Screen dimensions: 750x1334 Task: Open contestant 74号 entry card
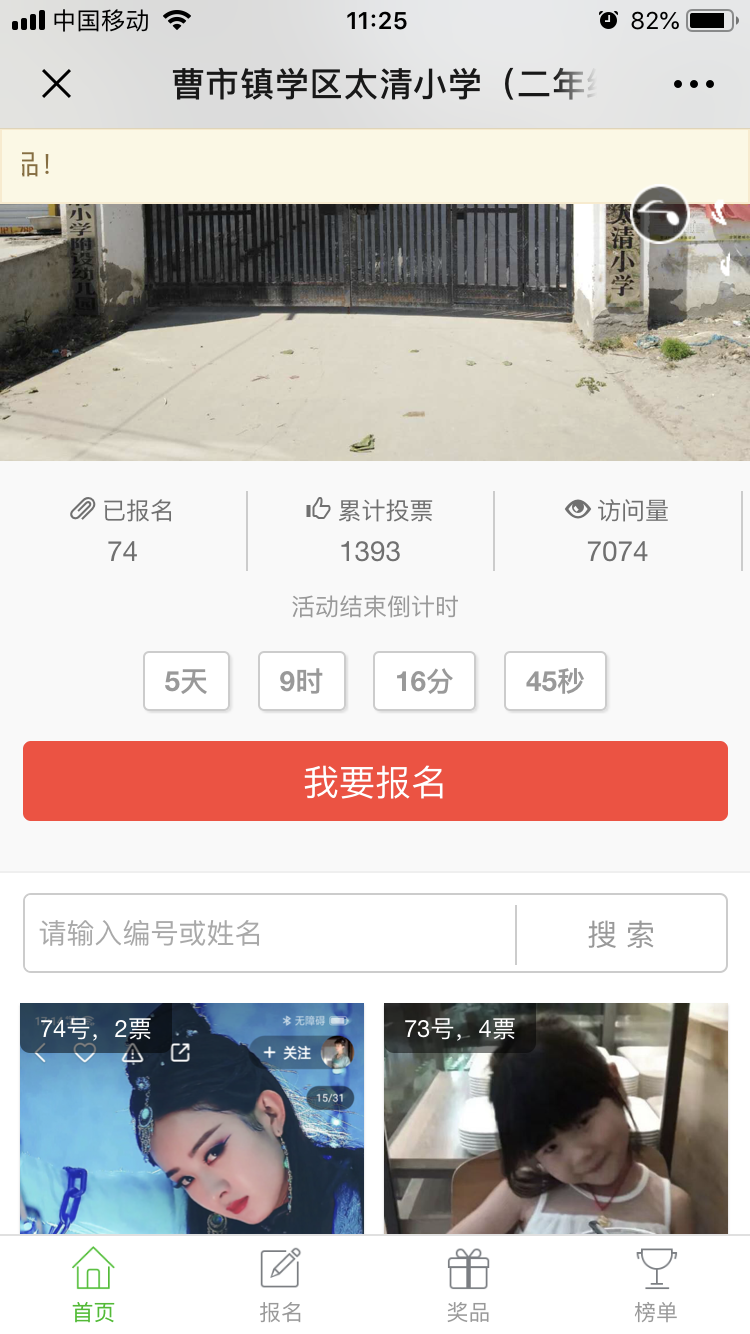192,1120
